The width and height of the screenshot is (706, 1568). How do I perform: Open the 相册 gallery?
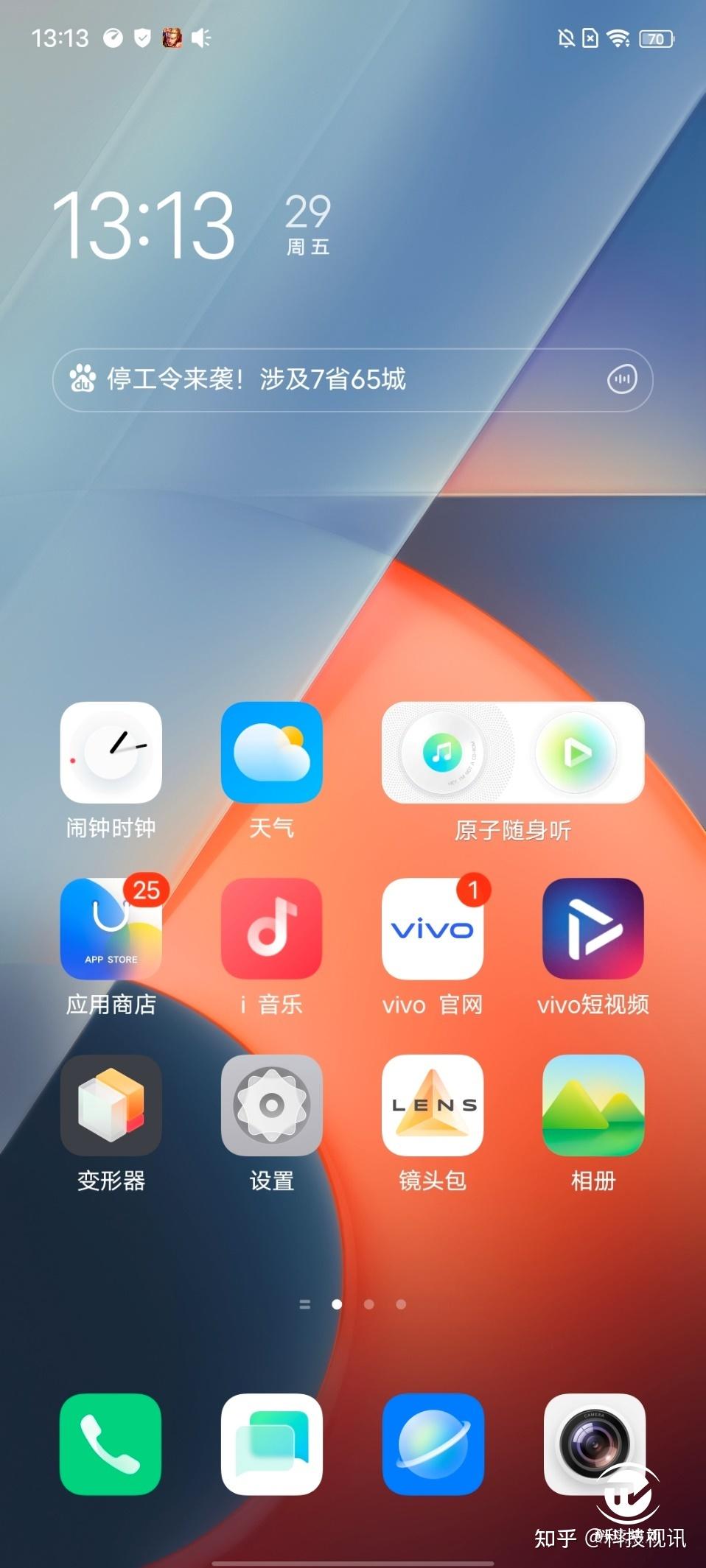tap(593, 1105)
